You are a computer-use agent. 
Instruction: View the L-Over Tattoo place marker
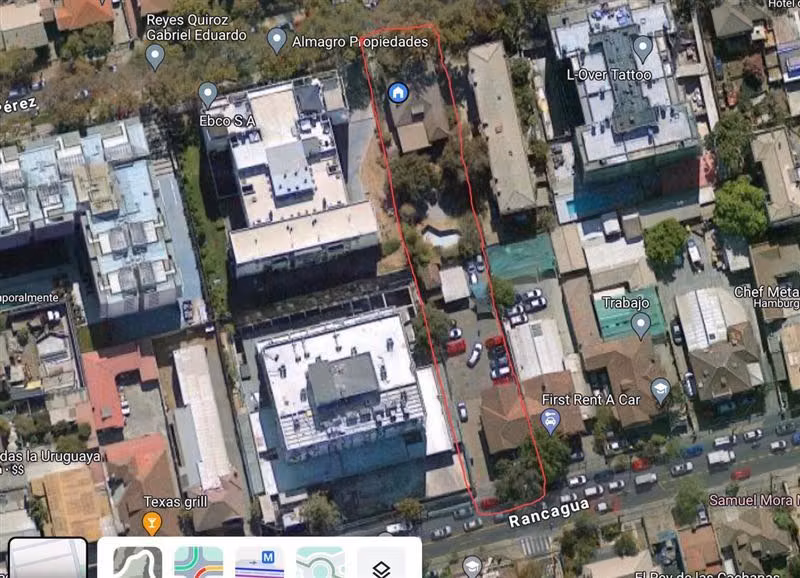click(x=643, y=48)
